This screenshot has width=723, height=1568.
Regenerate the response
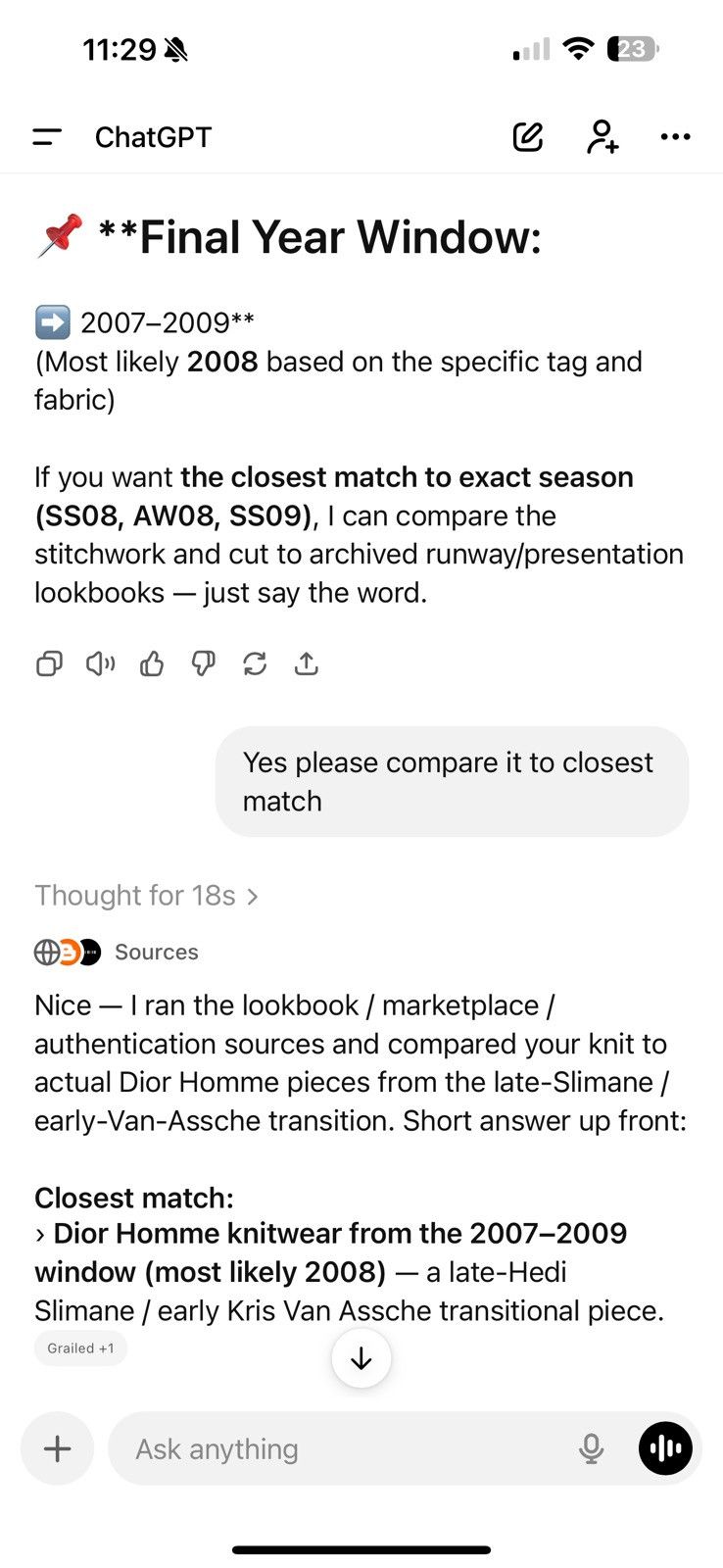(255, 664)
